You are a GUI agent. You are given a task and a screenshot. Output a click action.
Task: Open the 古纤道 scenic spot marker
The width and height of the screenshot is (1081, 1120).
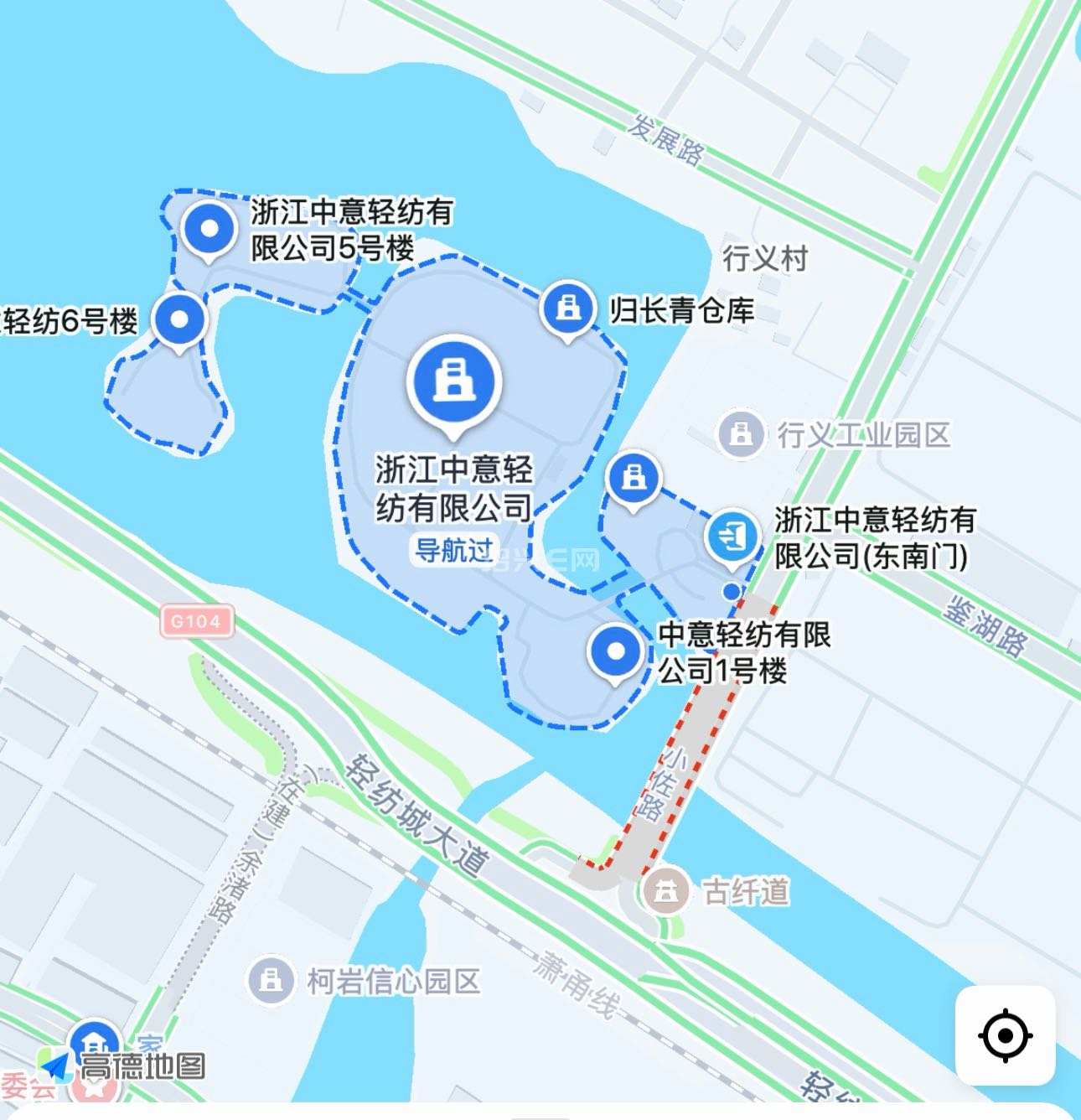(x=666, y=891)
